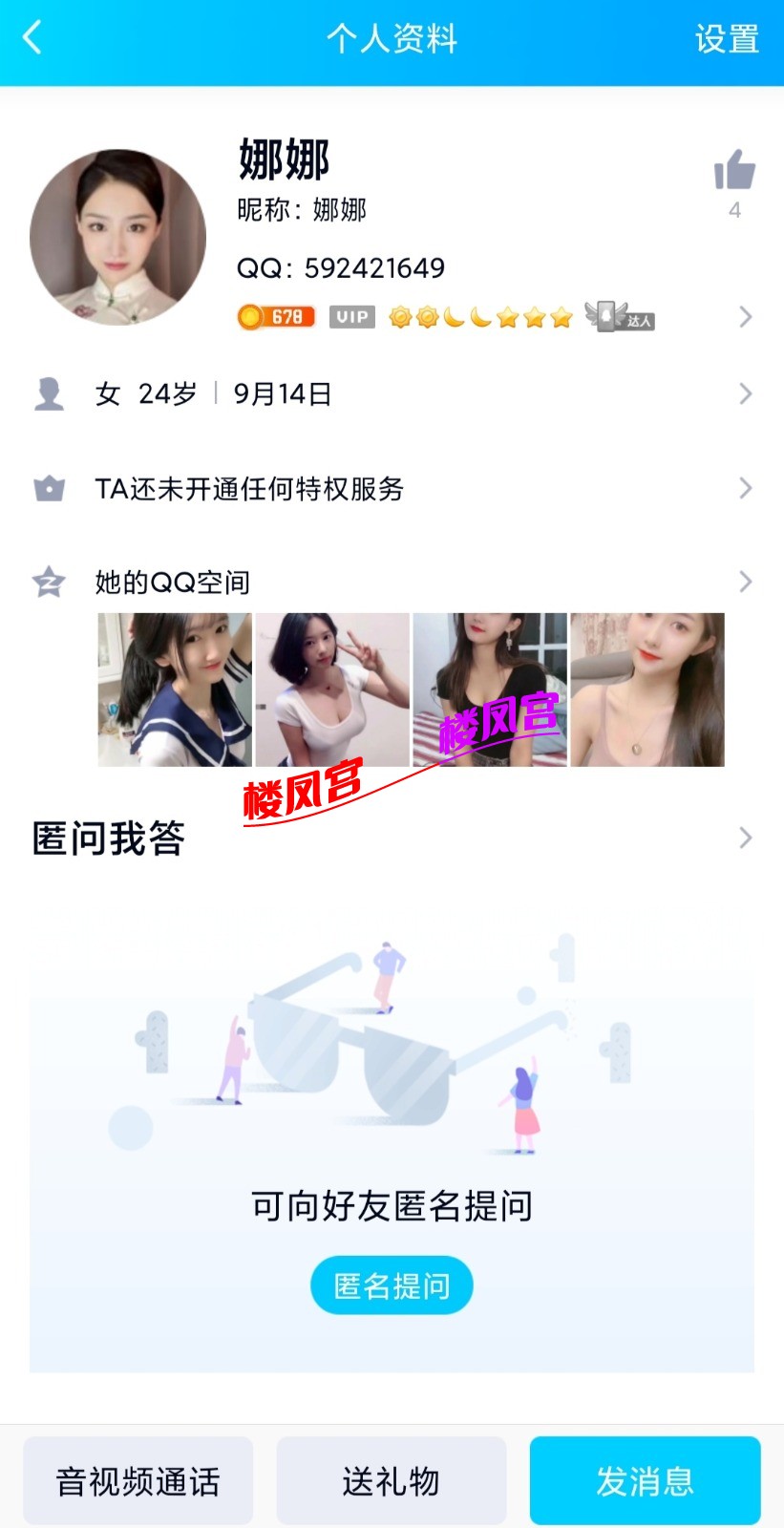The width and height of the screenshot is (784, 1528).
Task: Open the circular profile avatar
Action: [x=117, y=237]
